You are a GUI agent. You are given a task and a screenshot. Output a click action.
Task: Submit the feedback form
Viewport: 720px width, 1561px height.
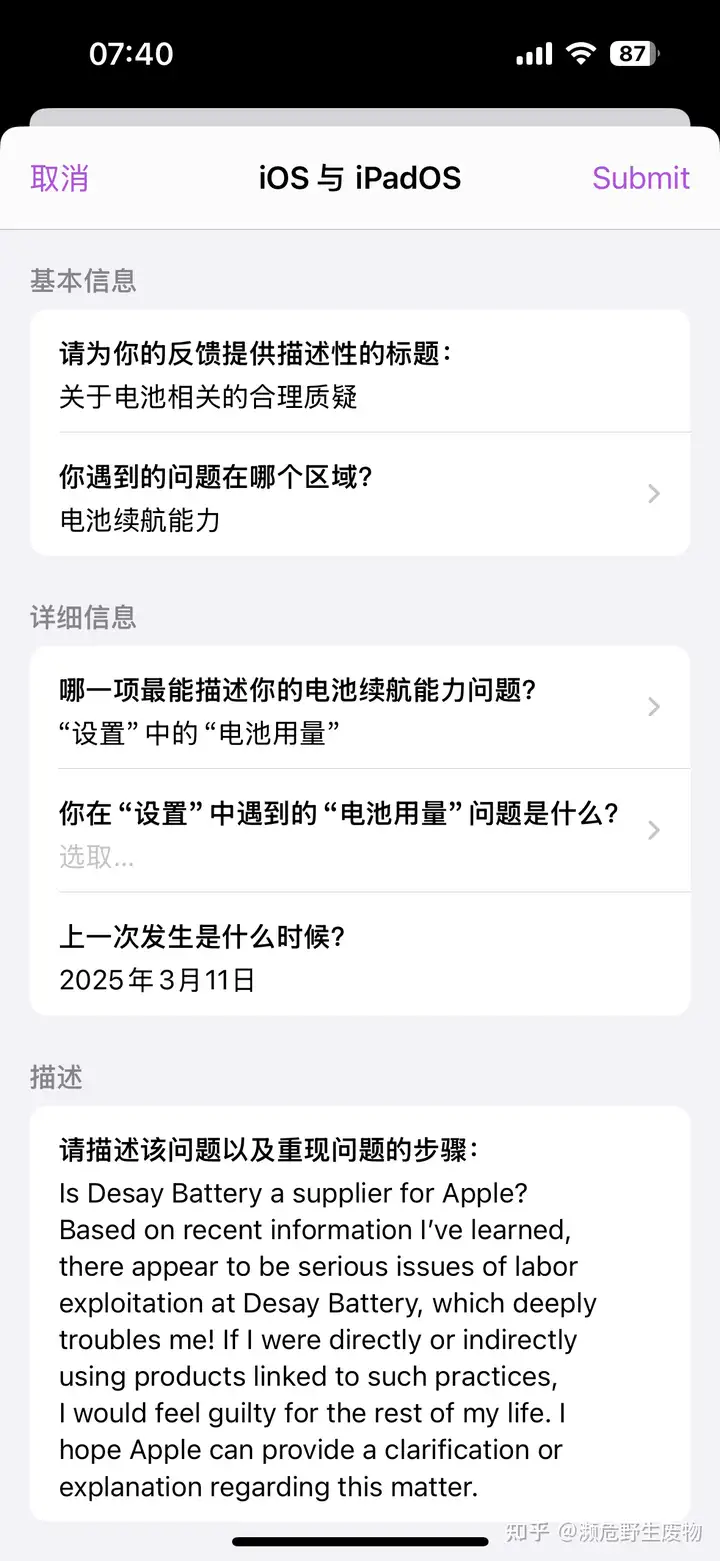(x=640, y=178)
